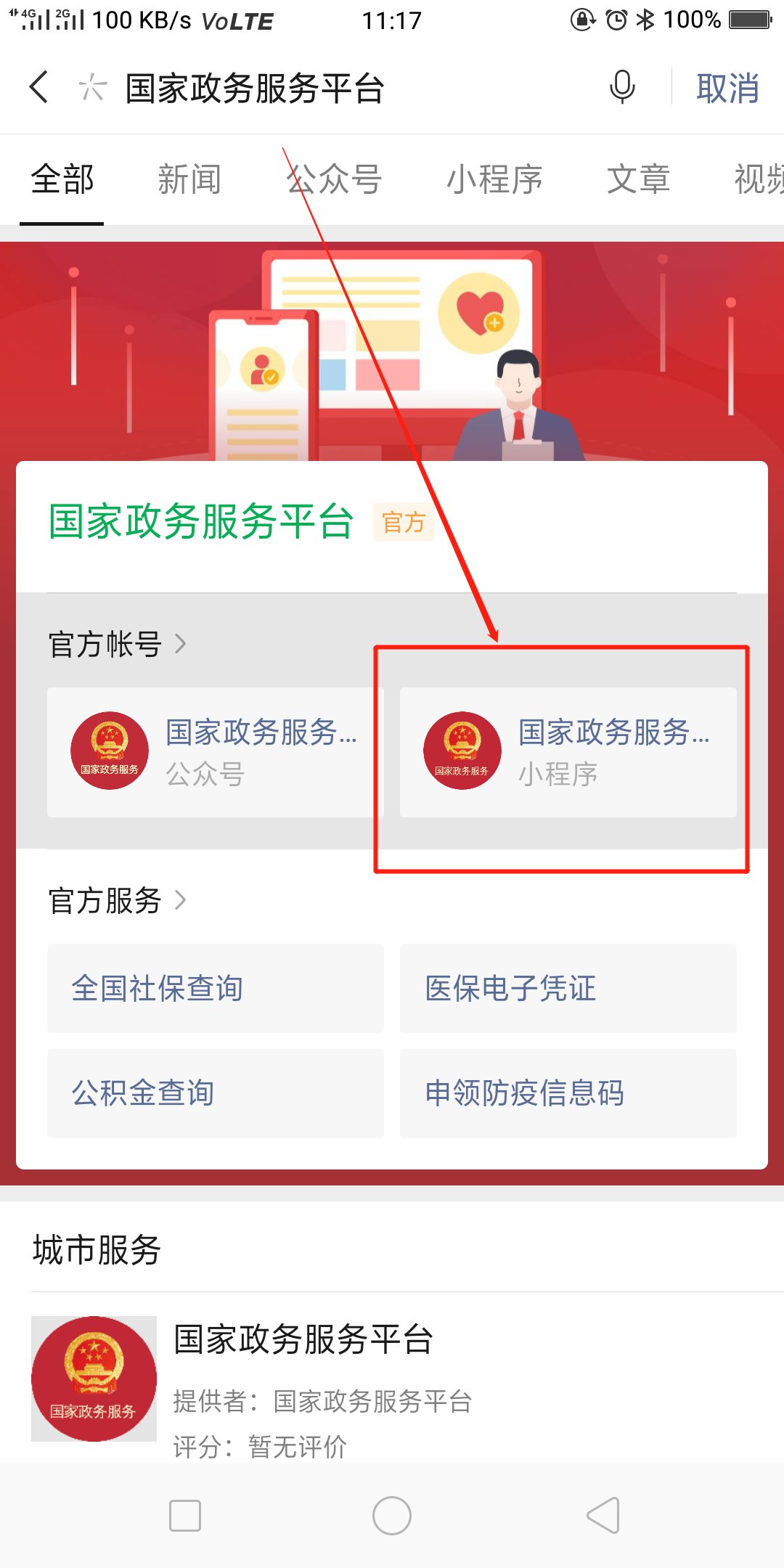Tap 取消 to cancel the search
Viewport: 784px width, 1568px height.
(727, 89)
